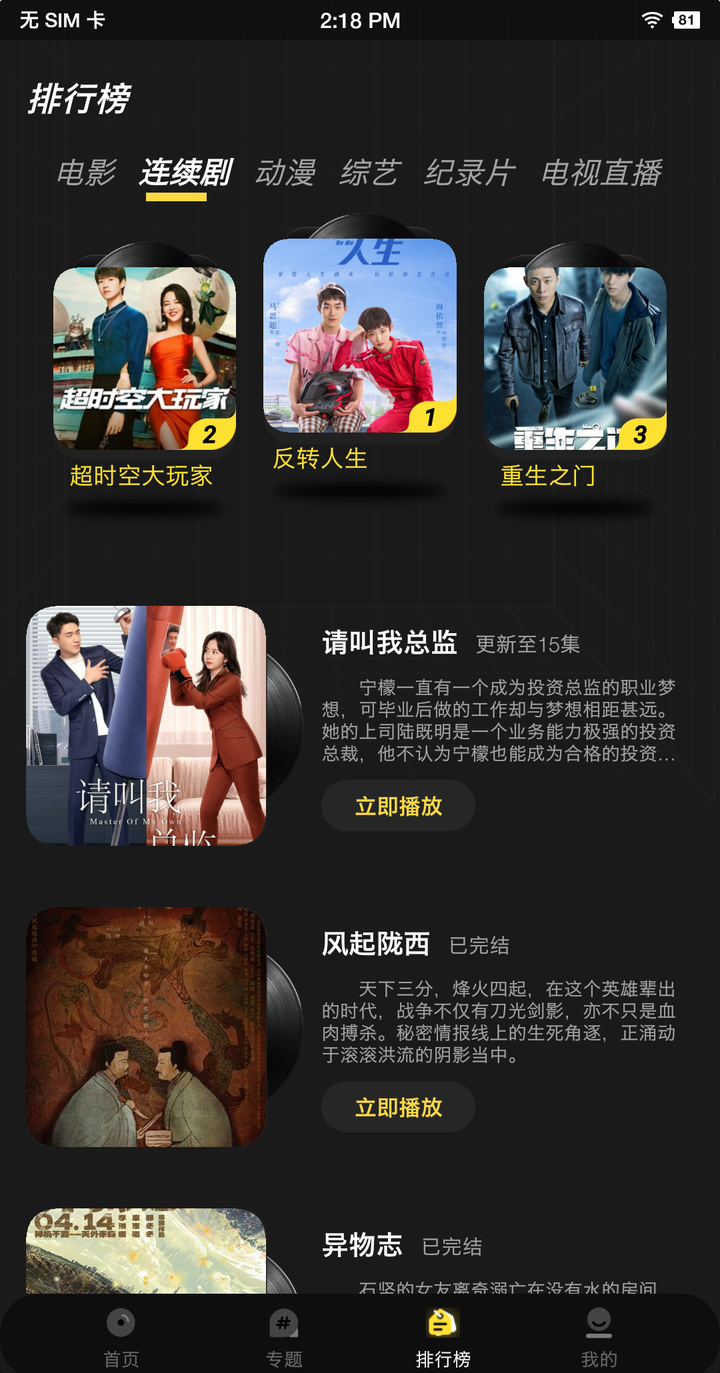Select the 动漫 tab

point(285,173)
